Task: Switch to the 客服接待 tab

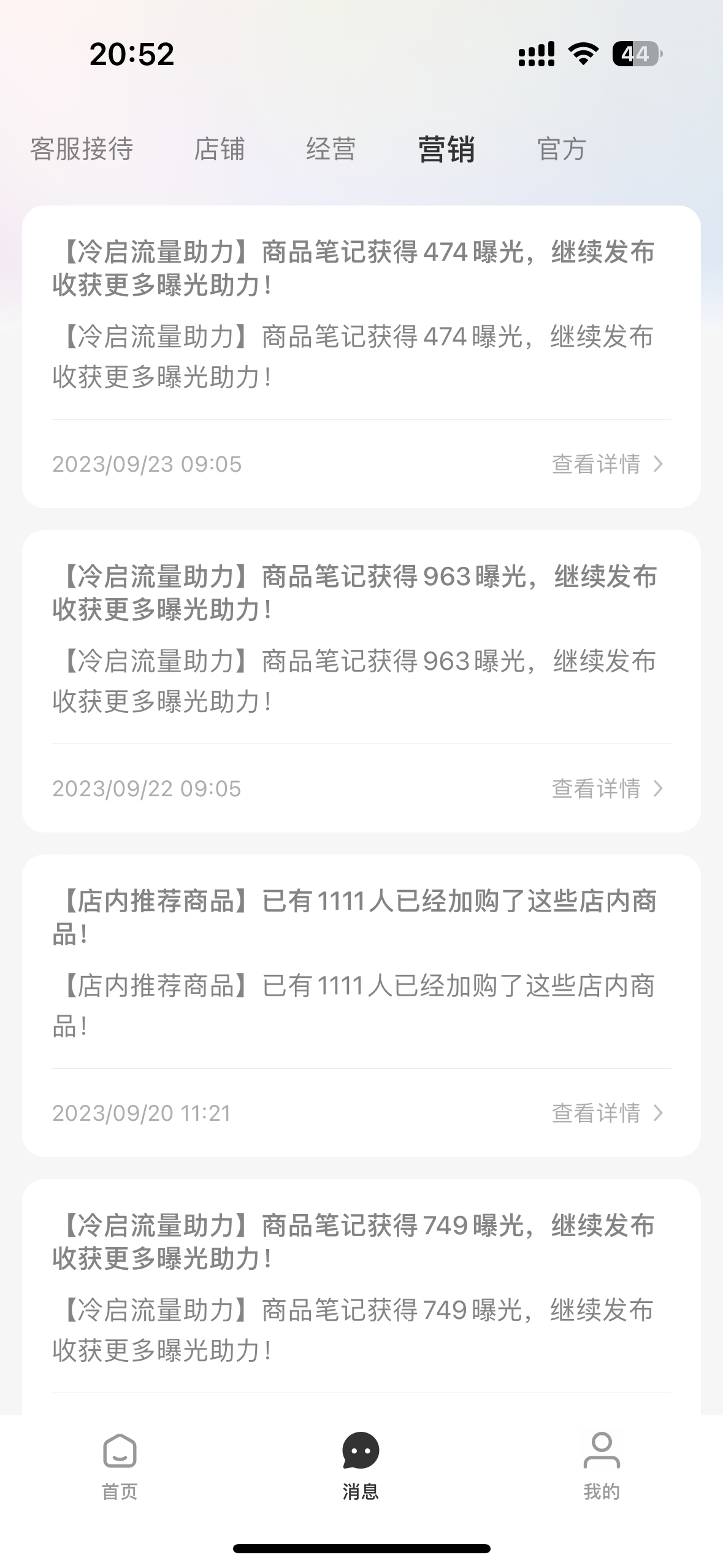Action: pyautogui.click(x=82, y=149)
